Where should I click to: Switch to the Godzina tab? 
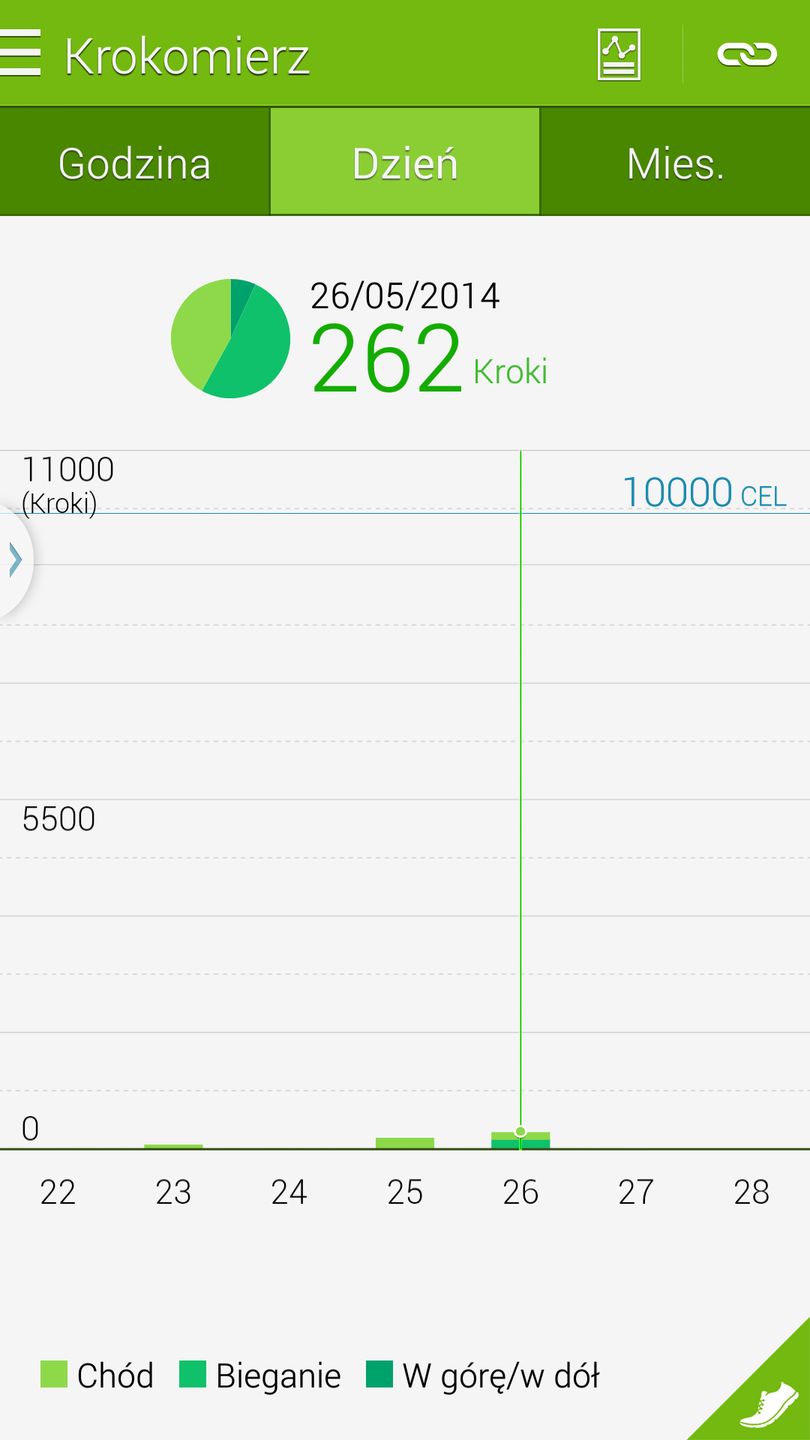click(134, 163)
